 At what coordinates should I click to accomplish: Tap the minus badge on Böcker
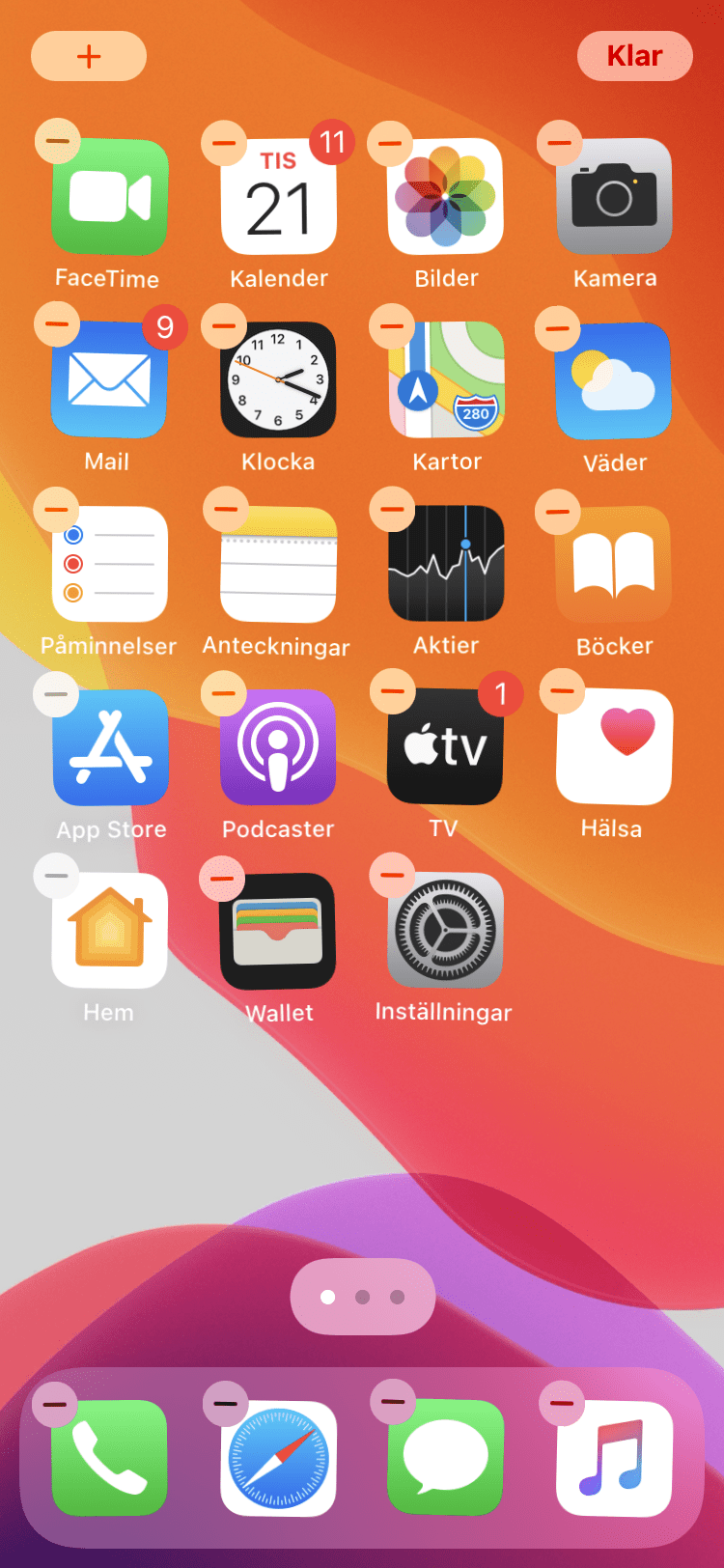(558, 510)
